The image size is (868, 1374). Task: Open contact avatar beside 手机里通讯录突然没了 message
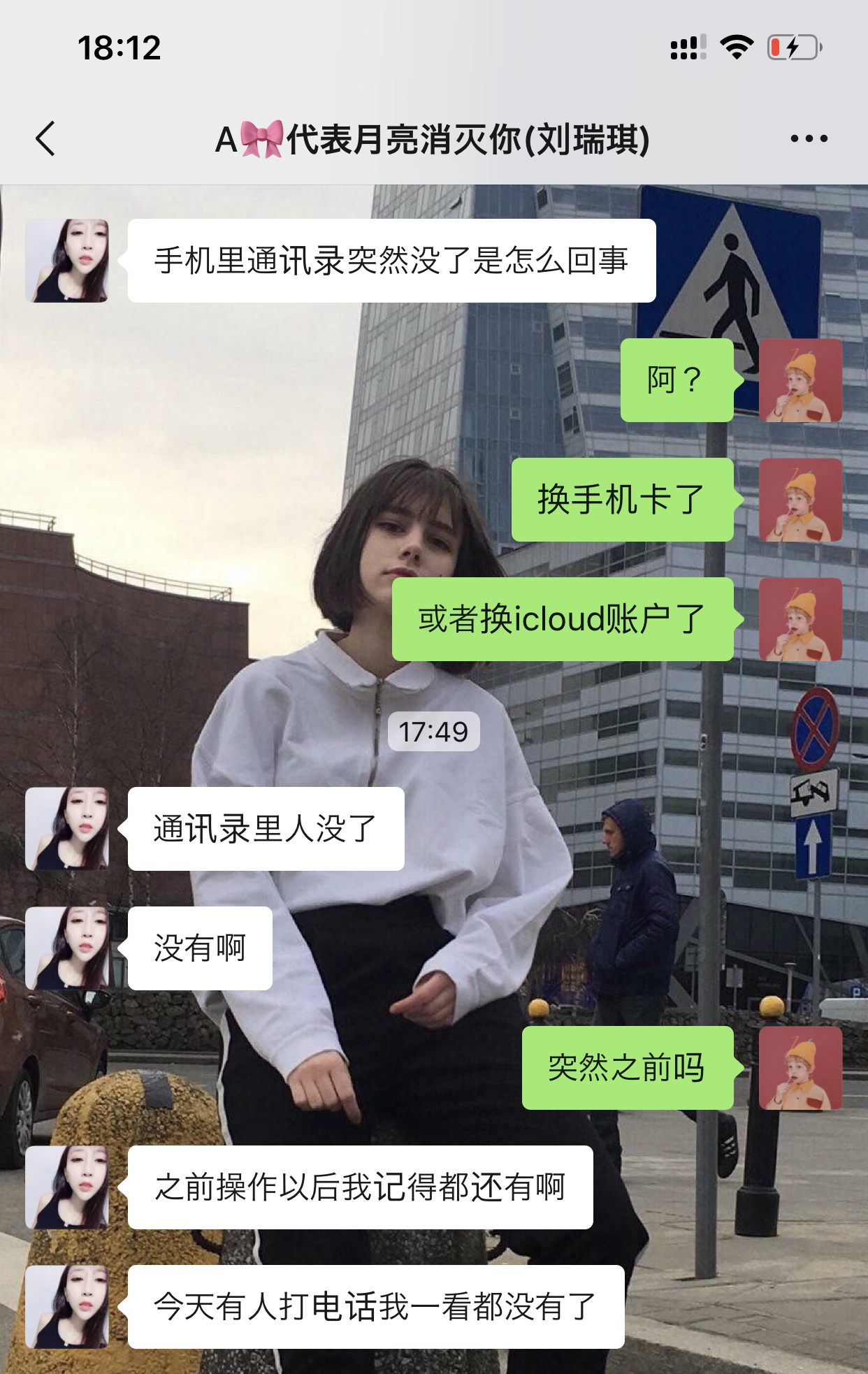point(67,261)
